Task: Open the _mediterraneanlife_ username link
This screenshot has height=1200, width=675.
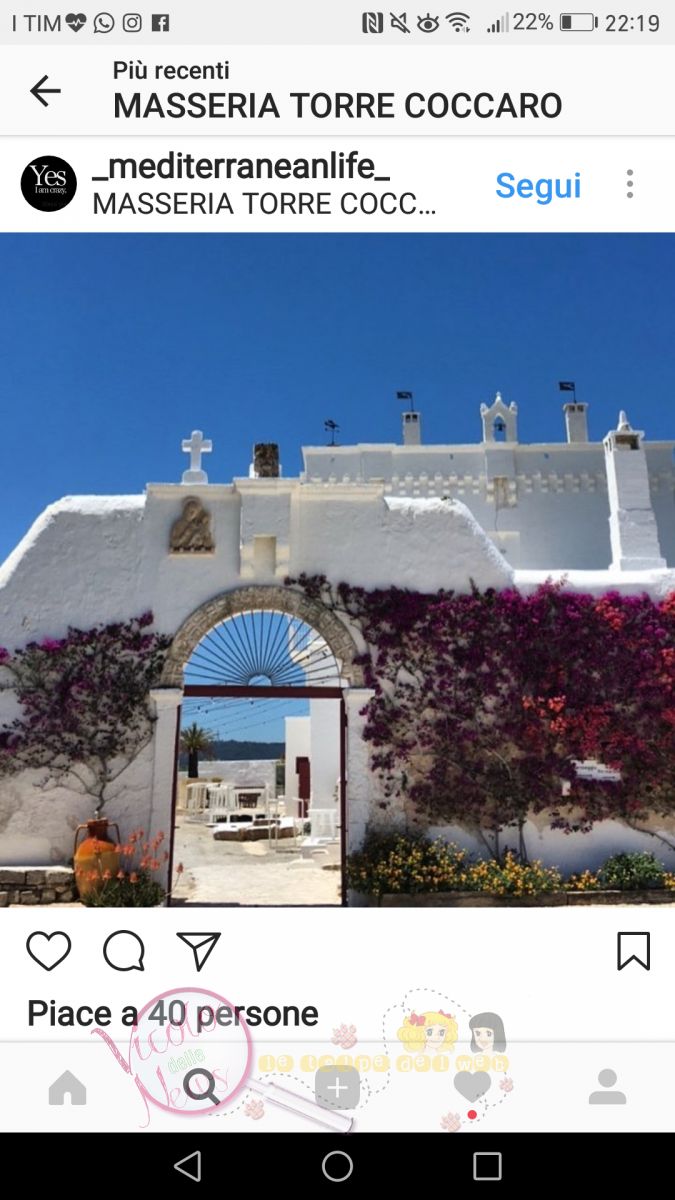Action: coord(241,166)
